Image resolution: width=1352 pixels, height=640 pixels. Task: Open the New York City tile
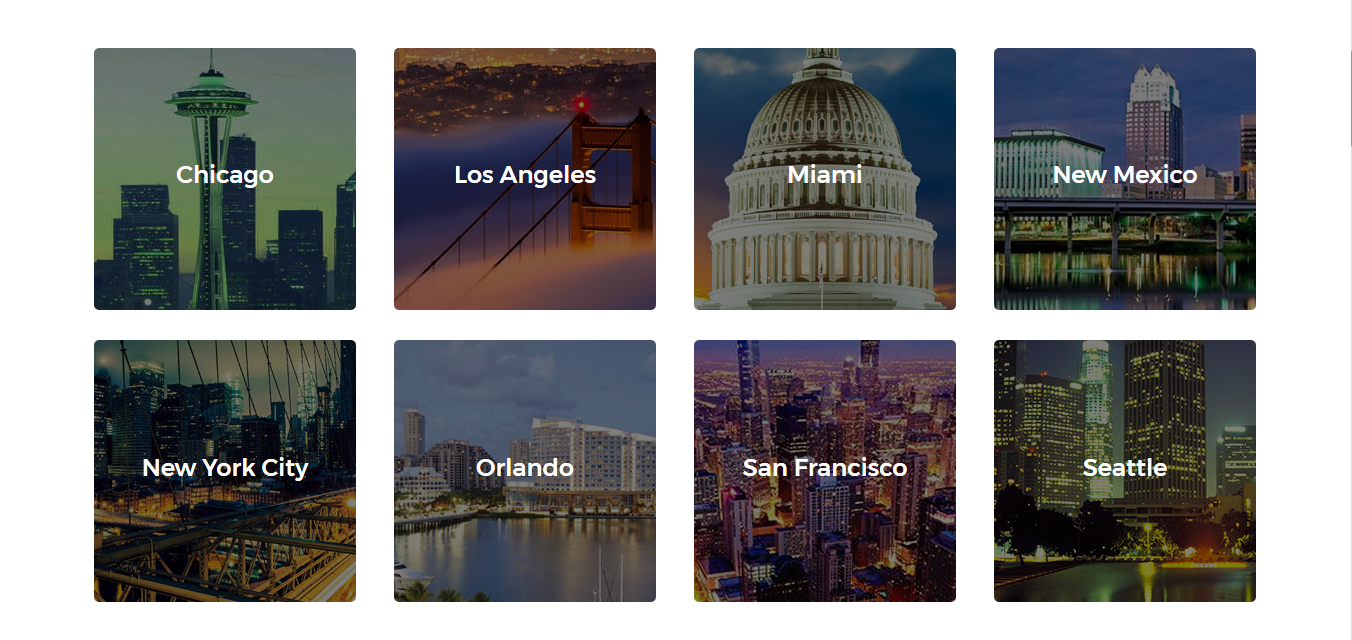point(225,470)
